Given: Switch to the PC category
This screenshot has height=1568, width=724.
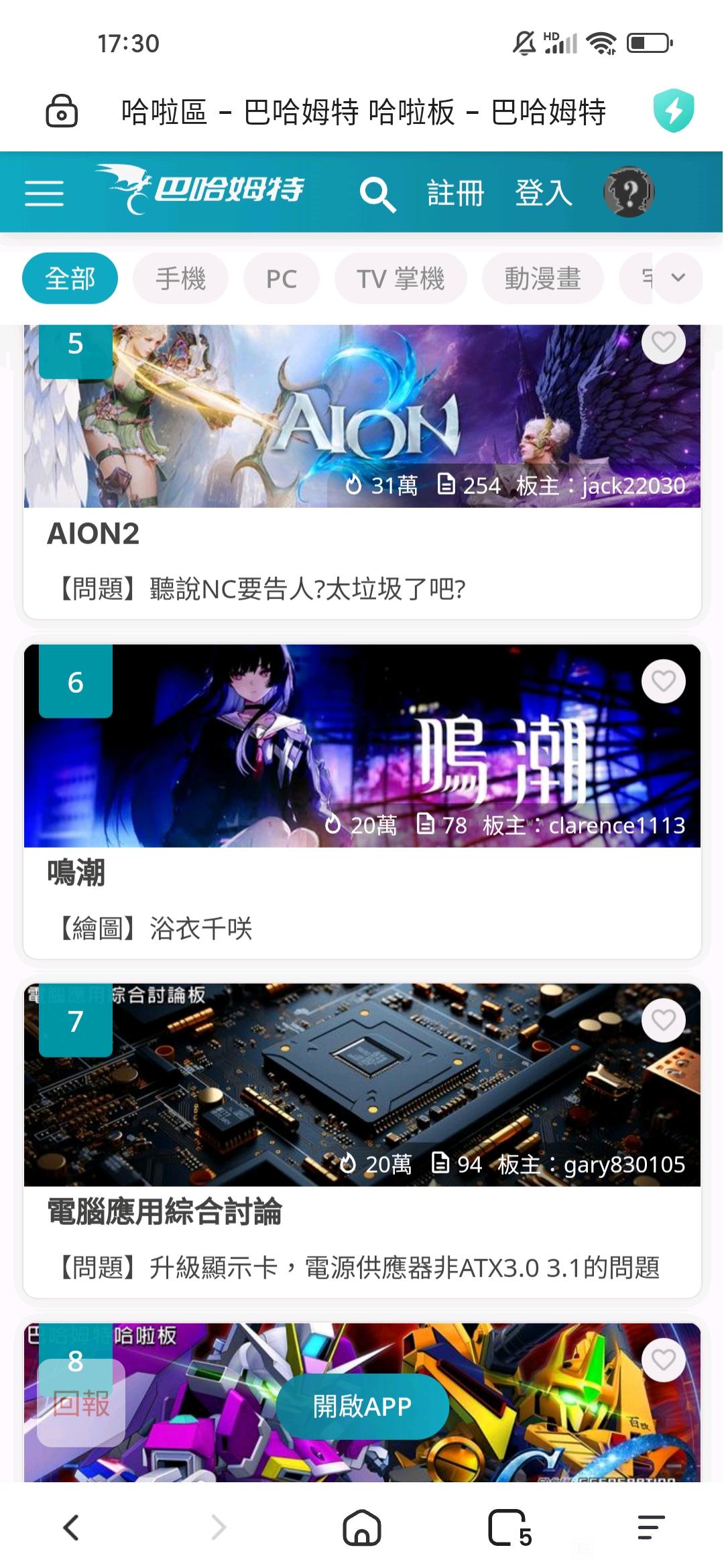Looking at the screenshot, I should coord(281,278).
